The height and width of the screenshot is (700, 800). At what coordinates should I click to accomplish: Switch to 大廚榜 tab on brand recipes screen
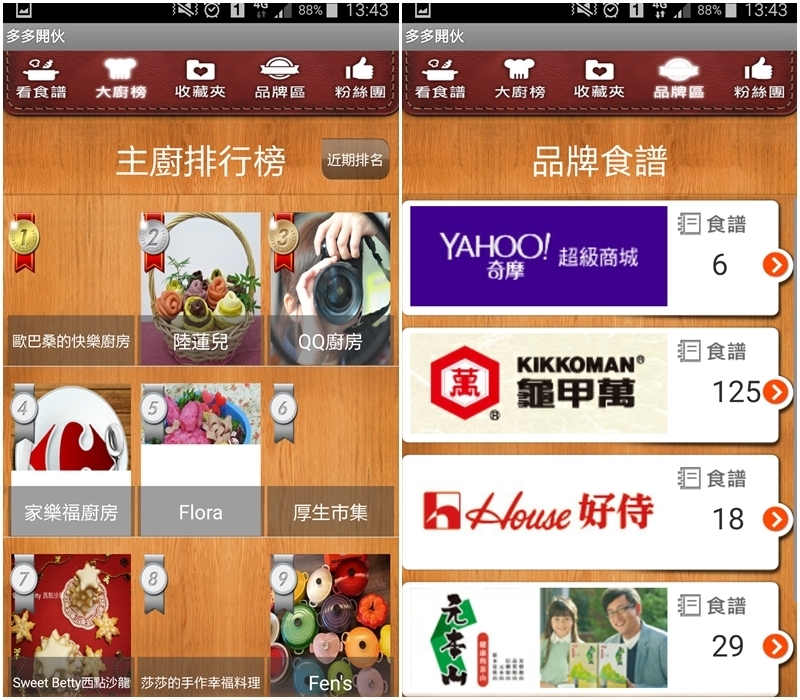pos(519,78)
